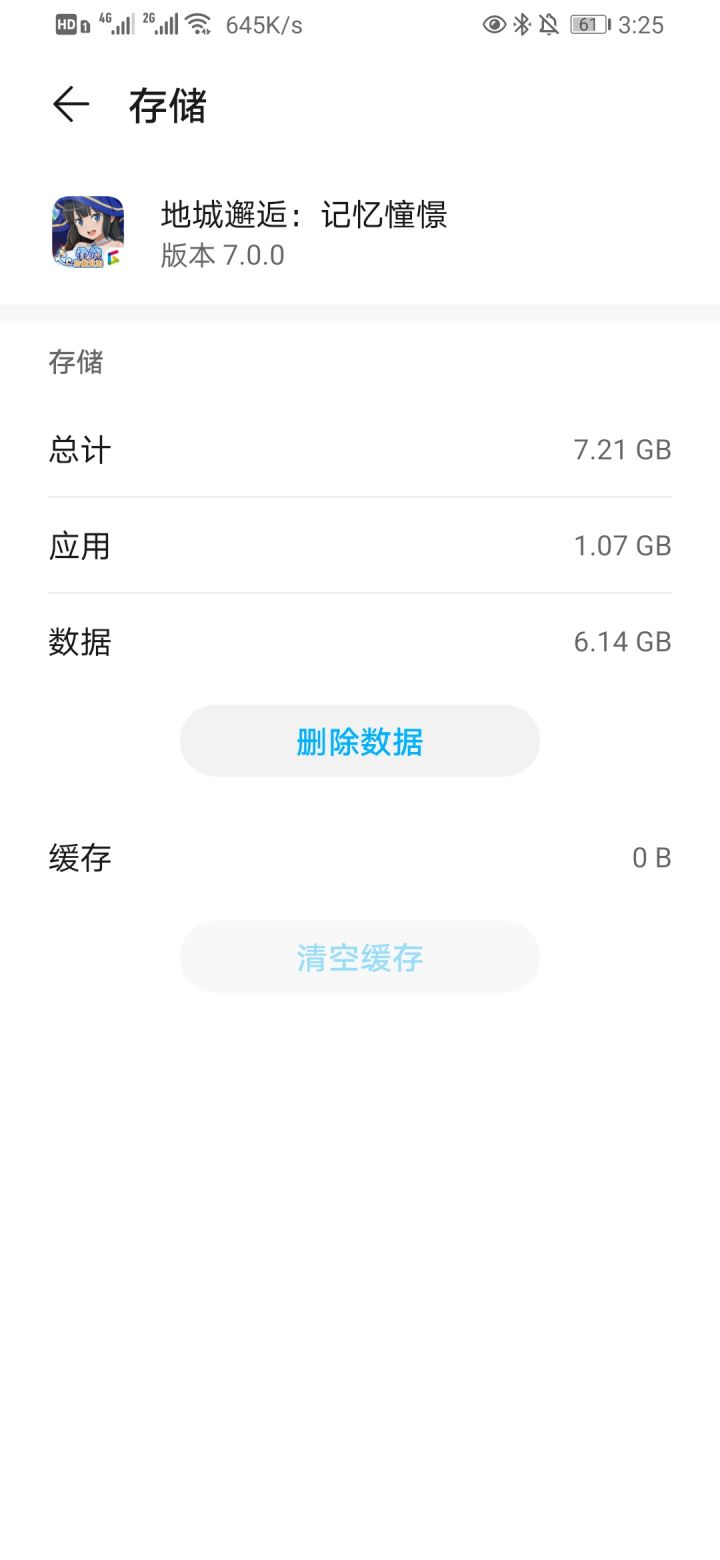Select the 应用 row showing 1.07 GB

coord(360,545)
